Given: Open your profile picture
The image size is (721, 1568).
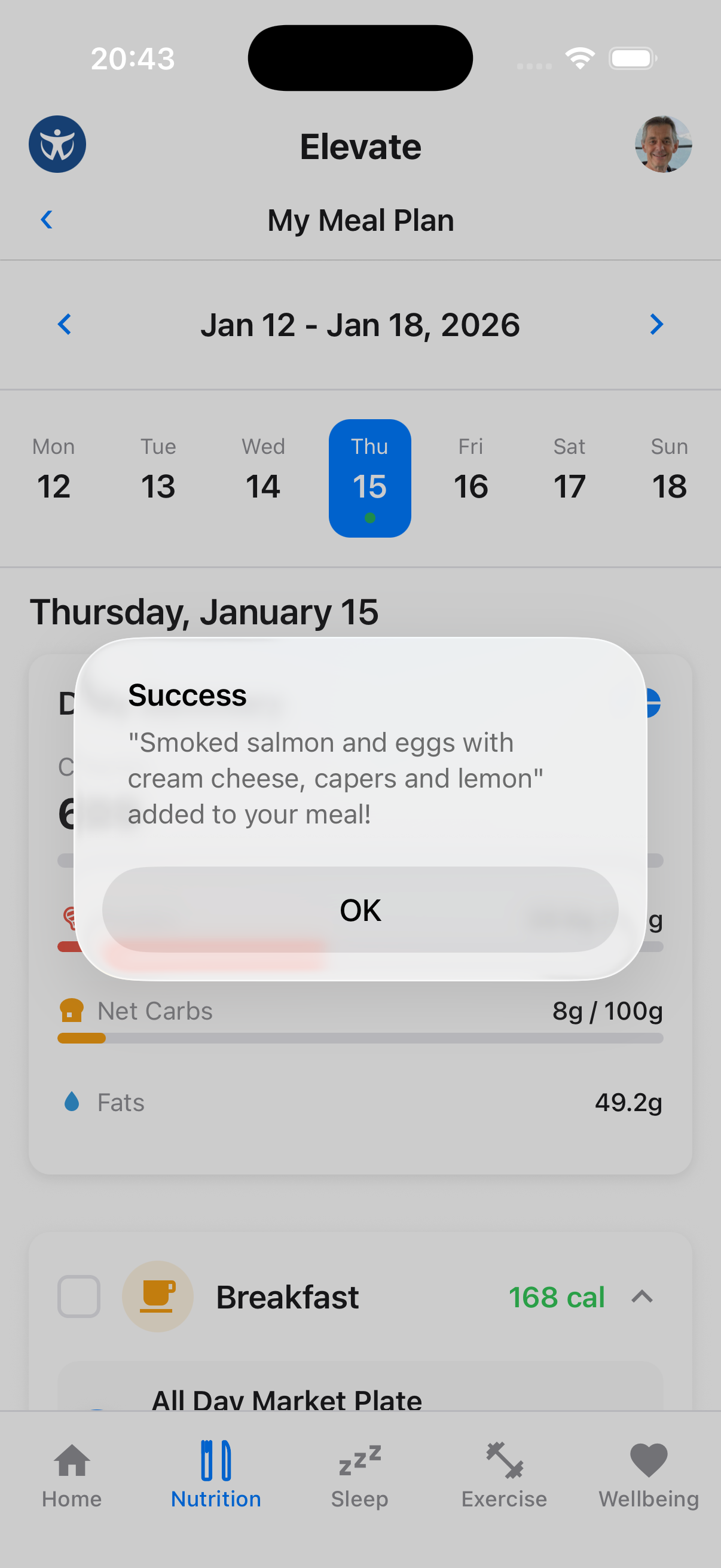Looking at the screenshot, I should [662, 144].
